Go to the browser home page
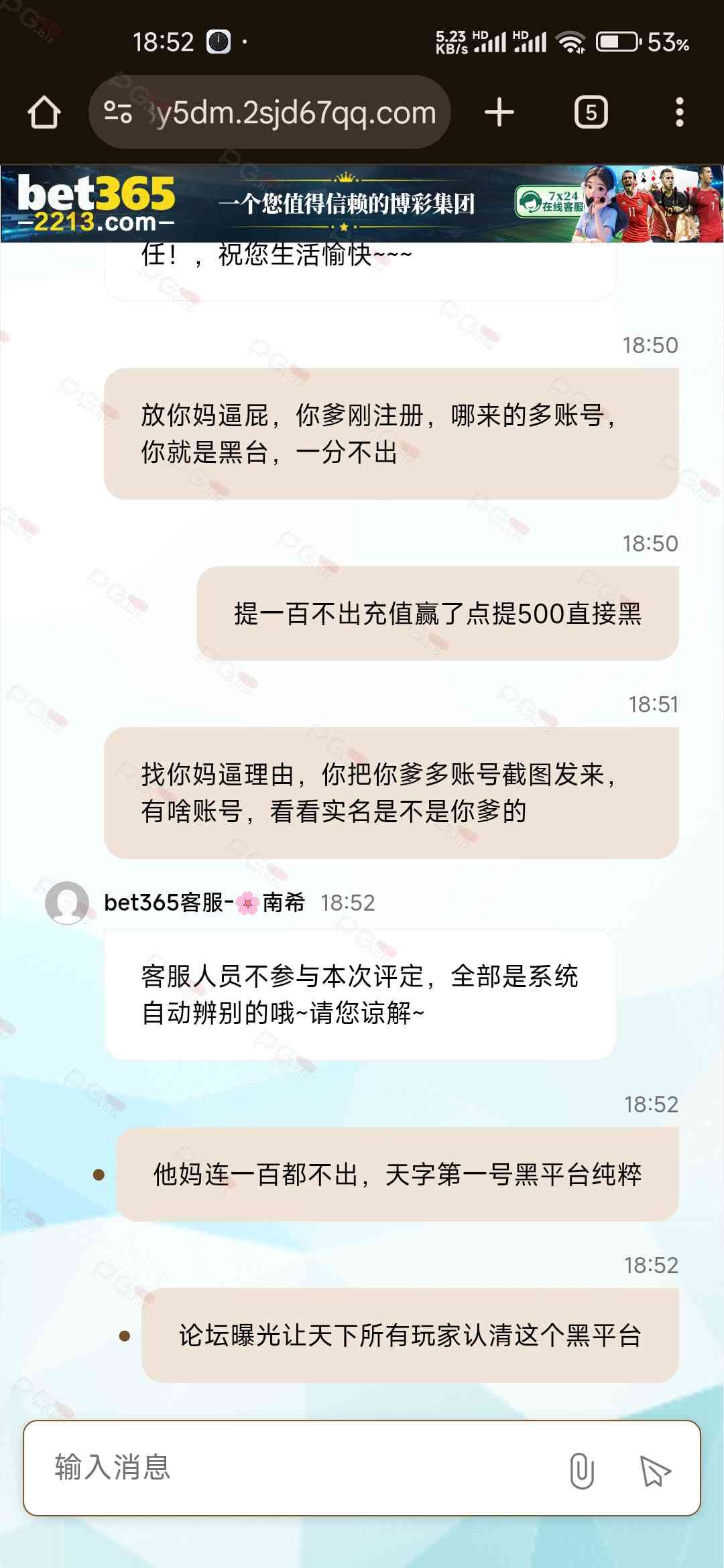The width and height of the screenshot is (724, 1568). 44,112
